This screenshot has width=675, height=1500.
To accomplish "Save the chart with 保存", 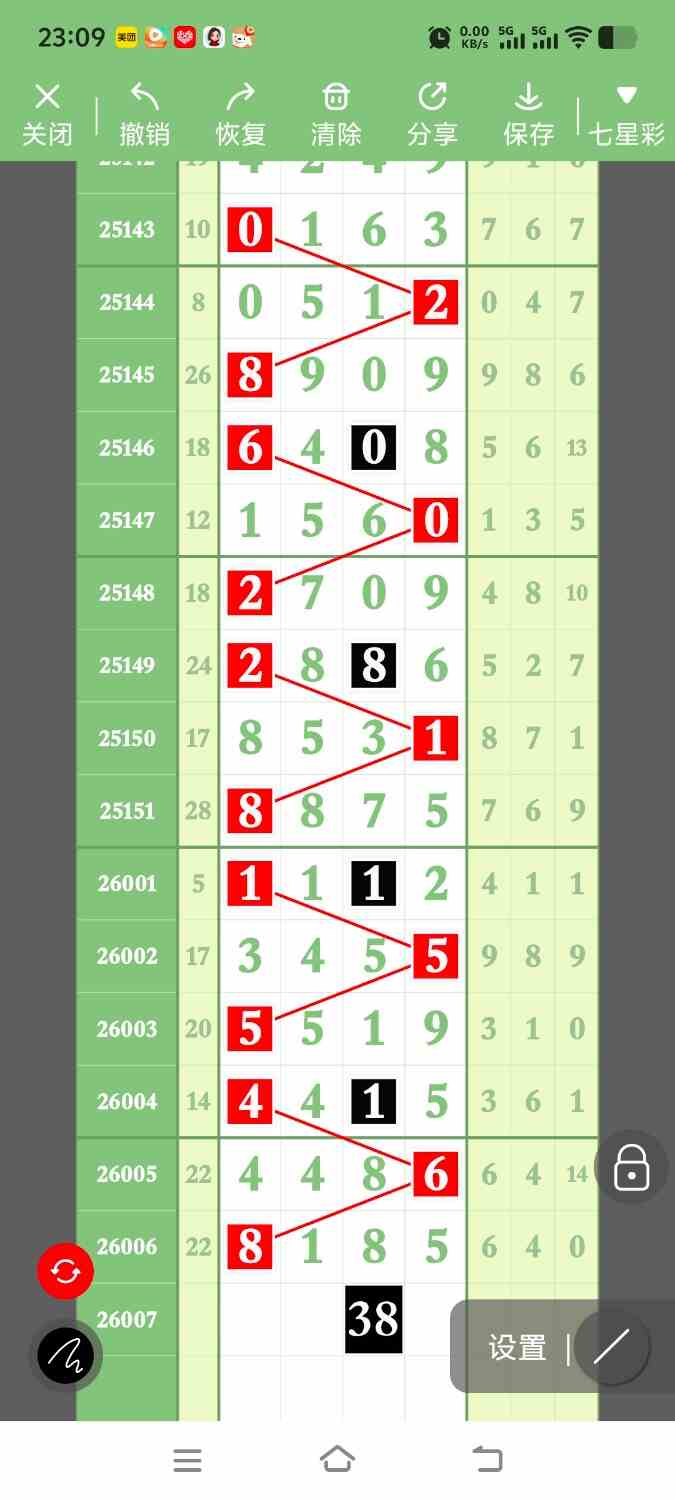I will (x=528, y=114).
